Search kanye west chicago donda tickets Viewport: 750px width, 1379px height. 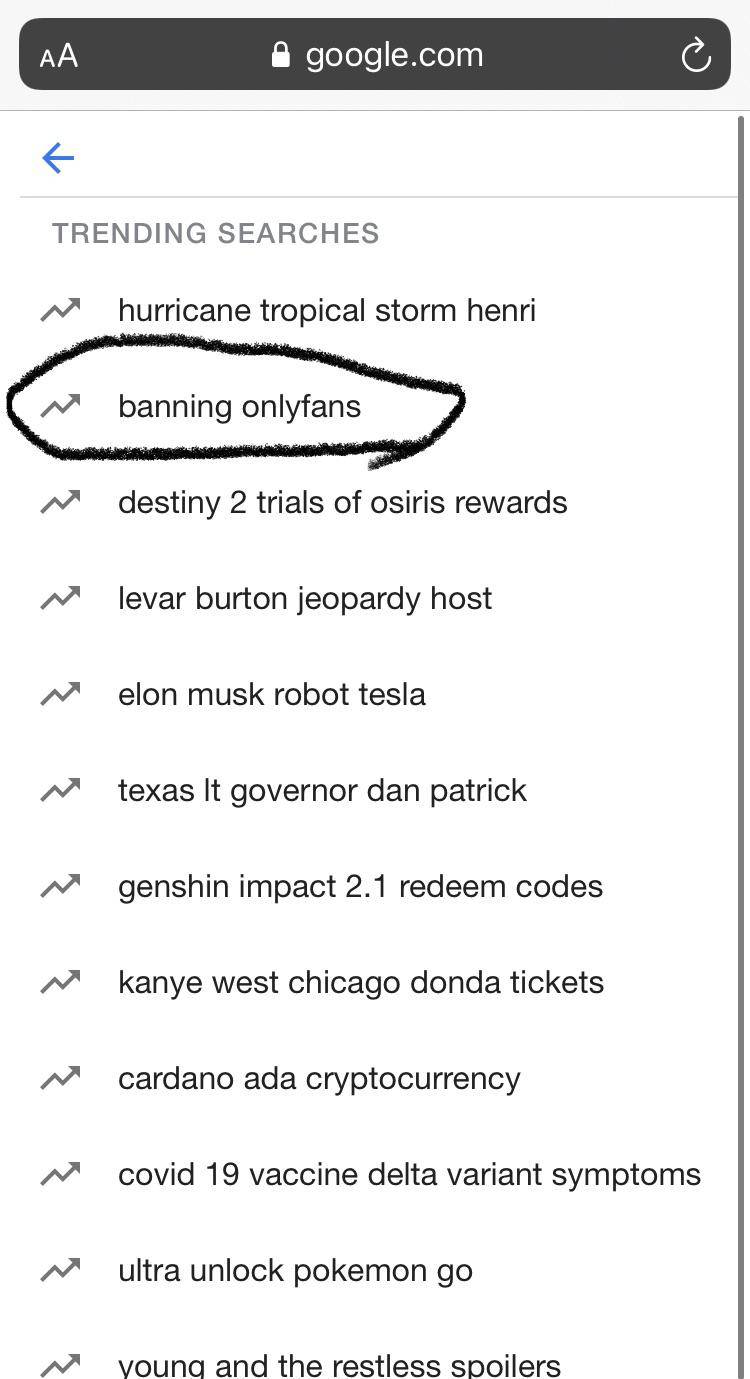(360, 983)
